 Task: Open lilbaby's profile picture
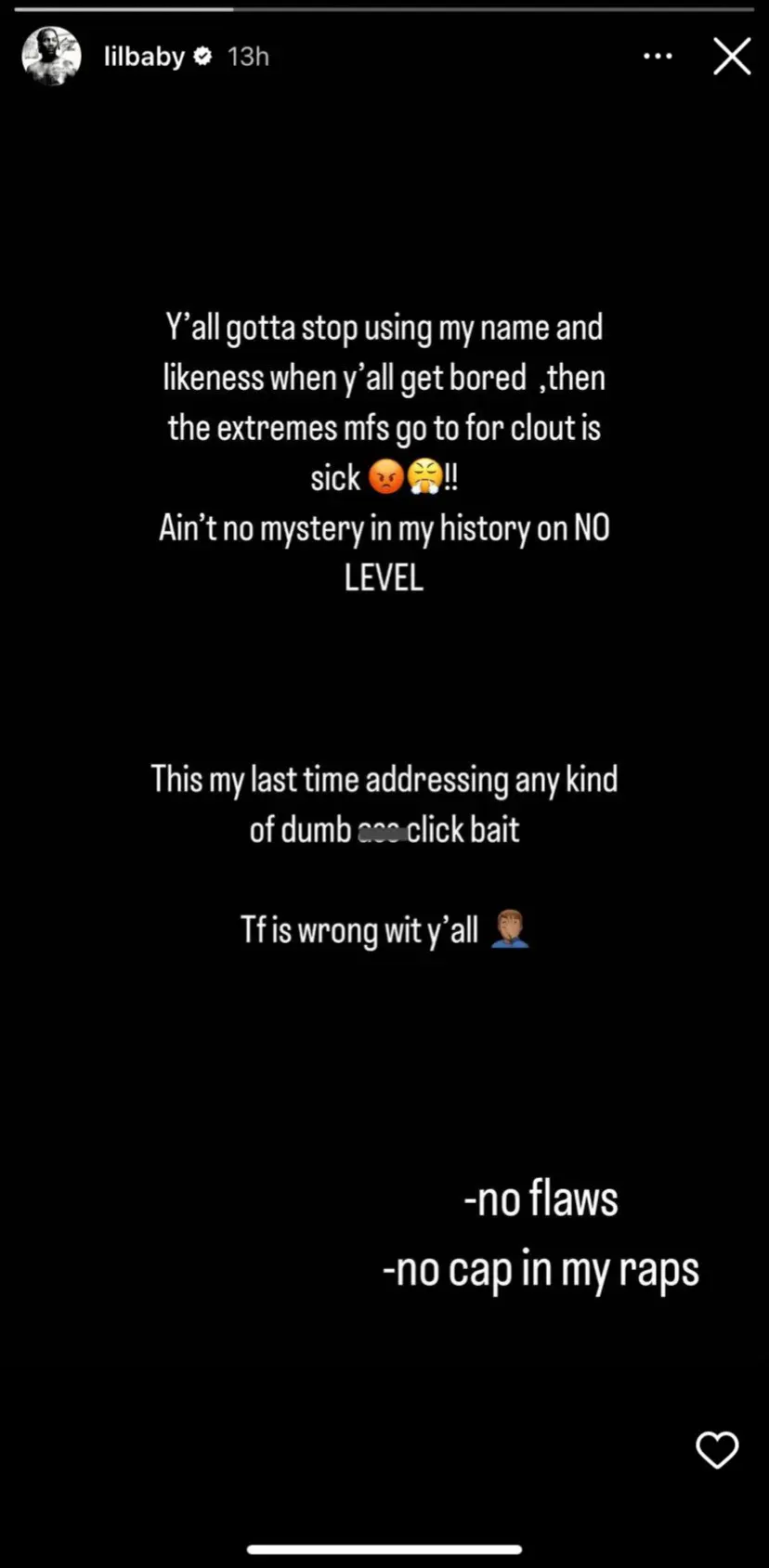(x=51, y=57)
